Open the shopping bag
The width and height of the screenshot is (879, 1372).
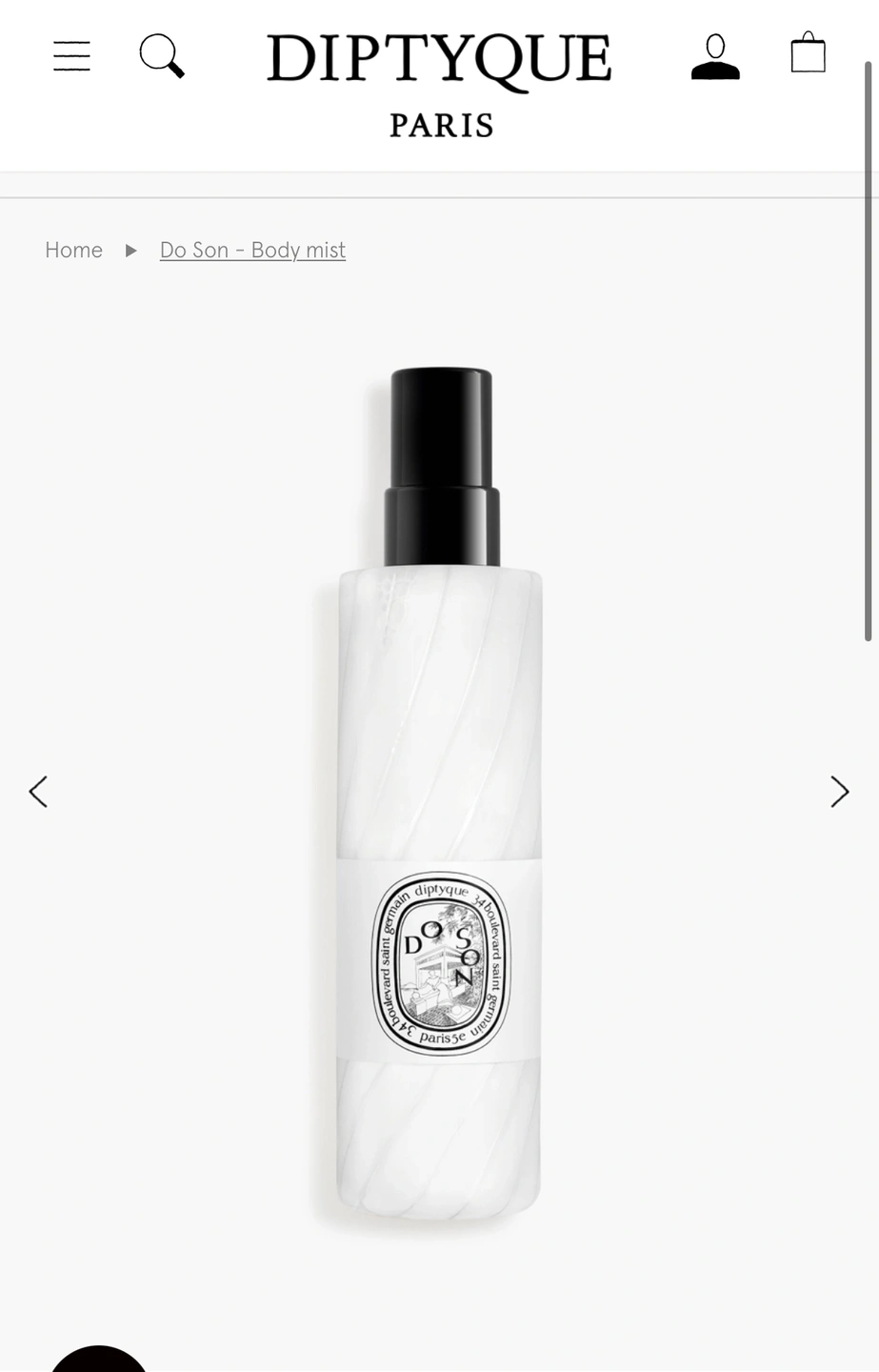point(808,53)
